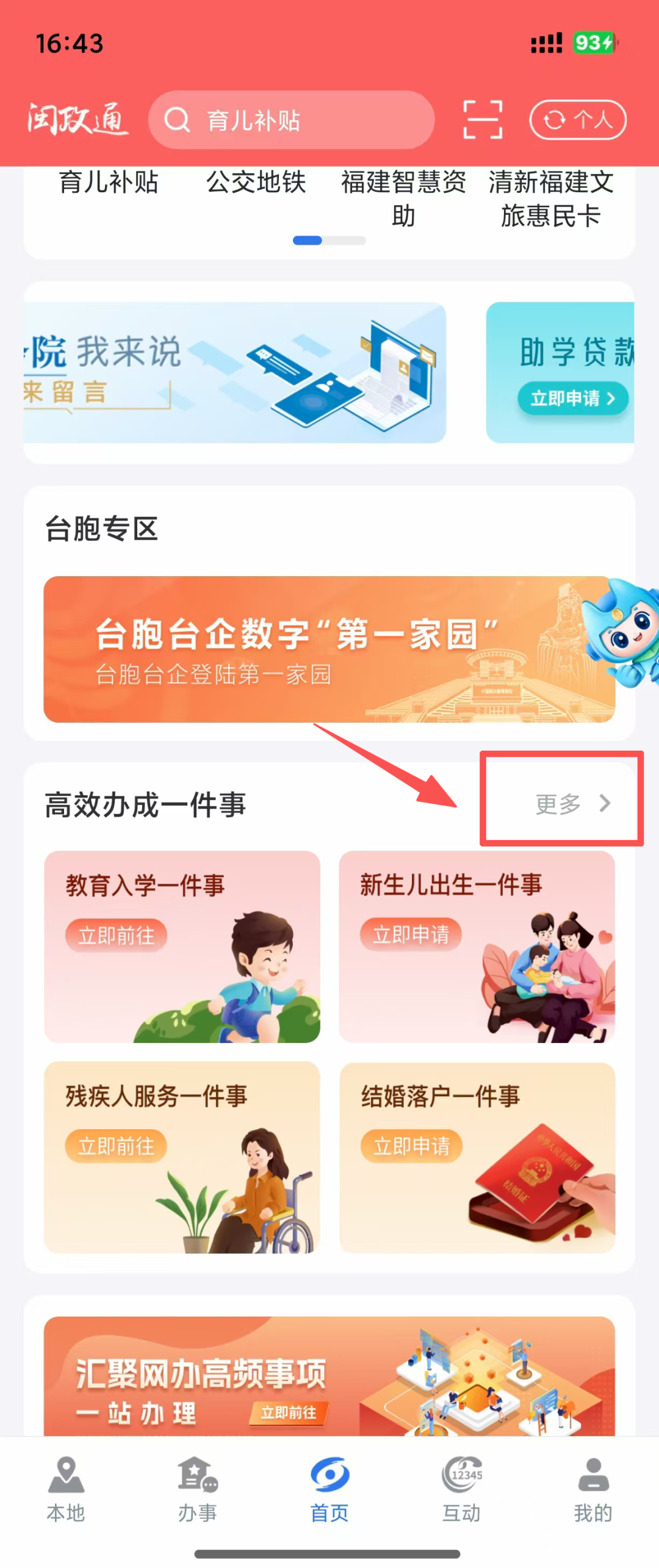Screen dimensions: 659x1568
Task: Open 台胞台企数字"第一家园" banner
Action: 329,649
